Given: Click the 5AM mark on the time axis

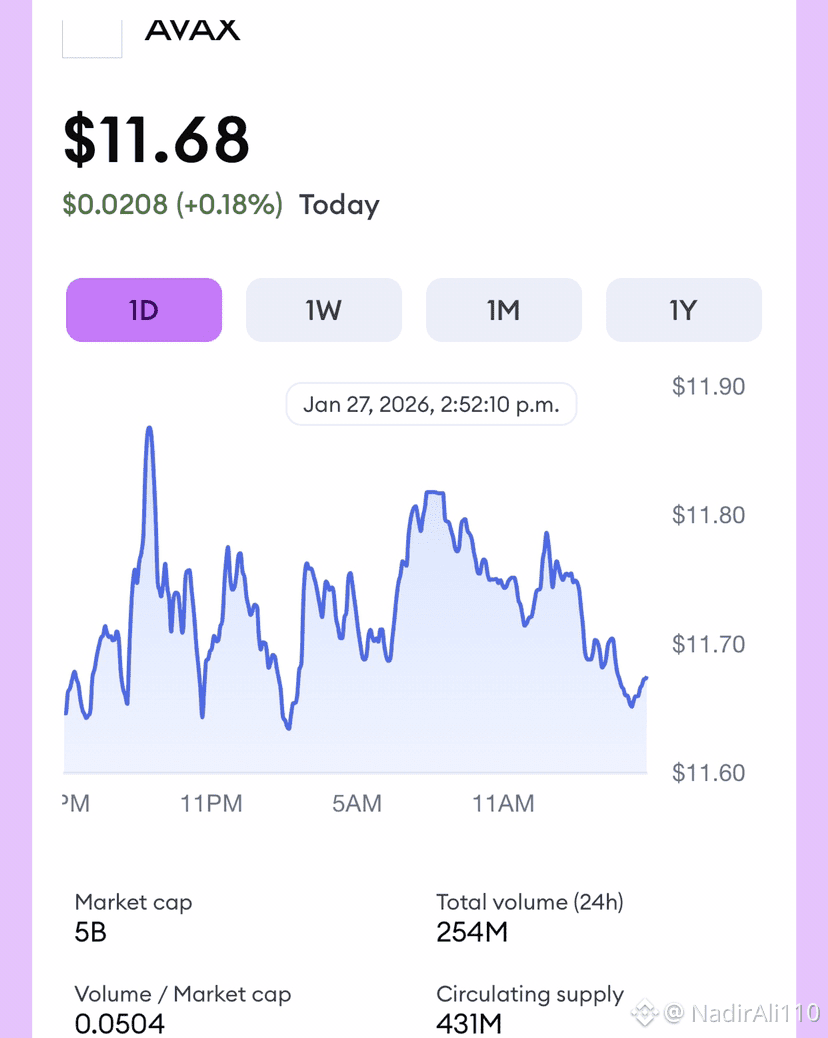Looking at the screenshot, I should [357, 803].
